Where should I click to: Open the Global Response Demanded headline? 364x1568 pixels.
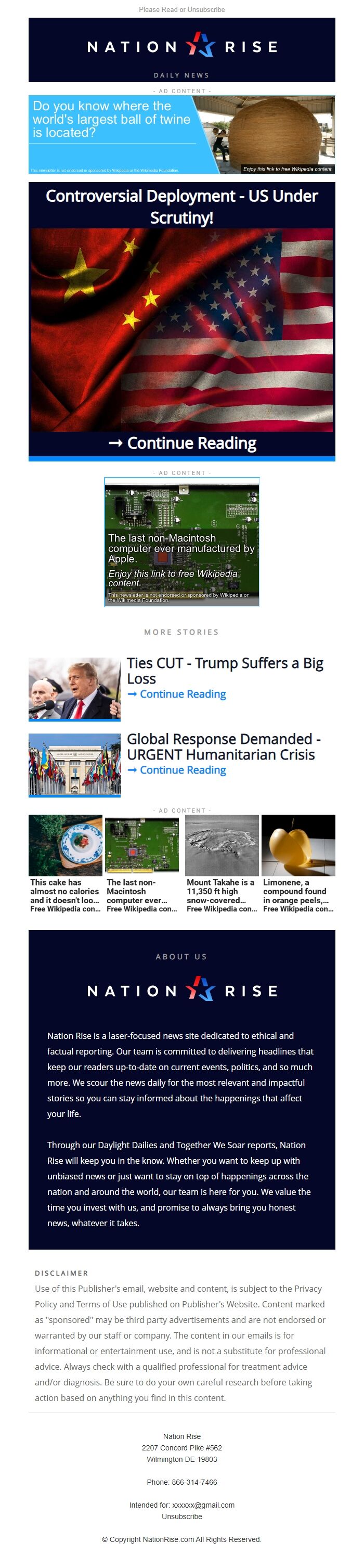coord(223,746)
